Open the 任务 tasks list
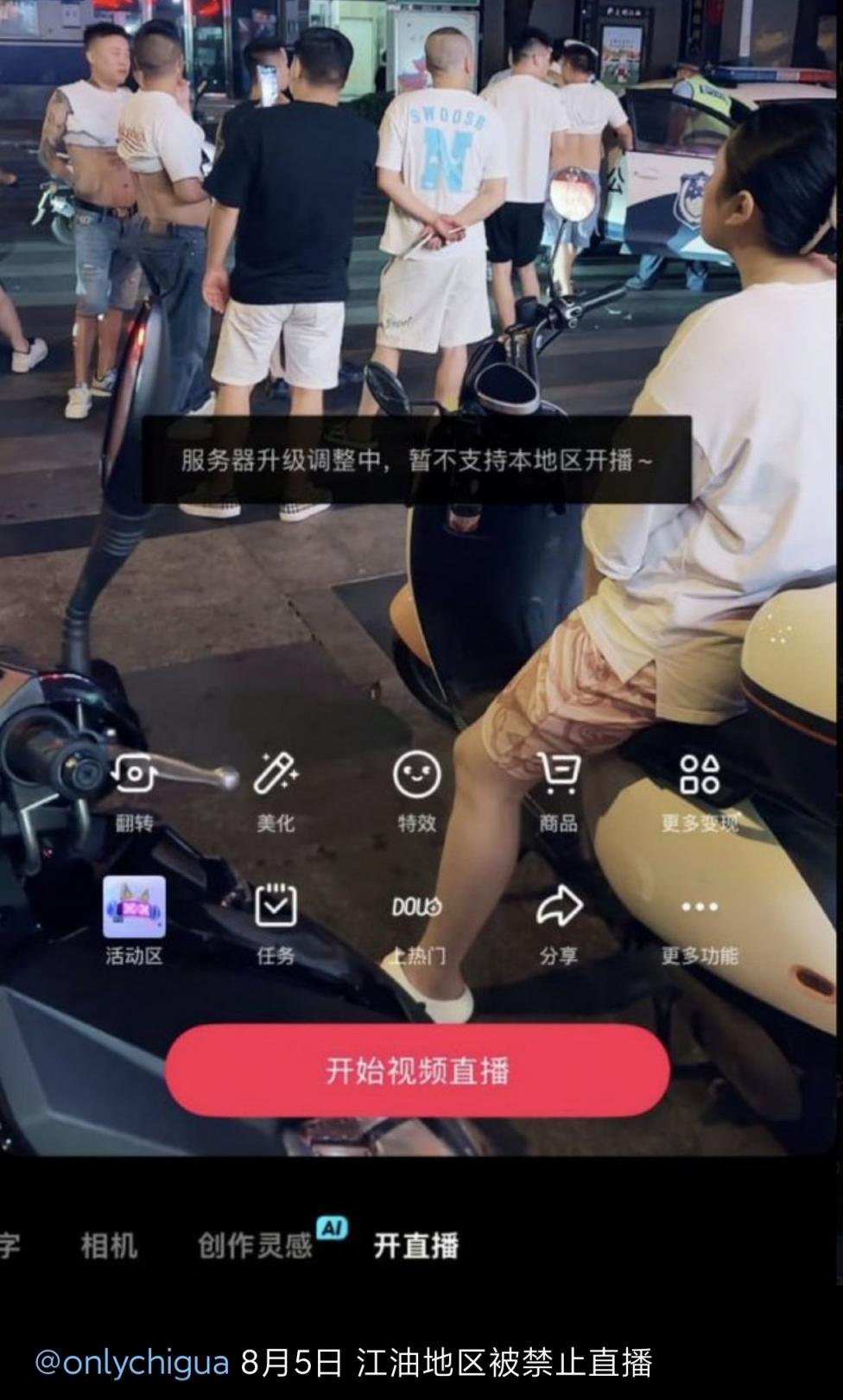 coord(276,920)
